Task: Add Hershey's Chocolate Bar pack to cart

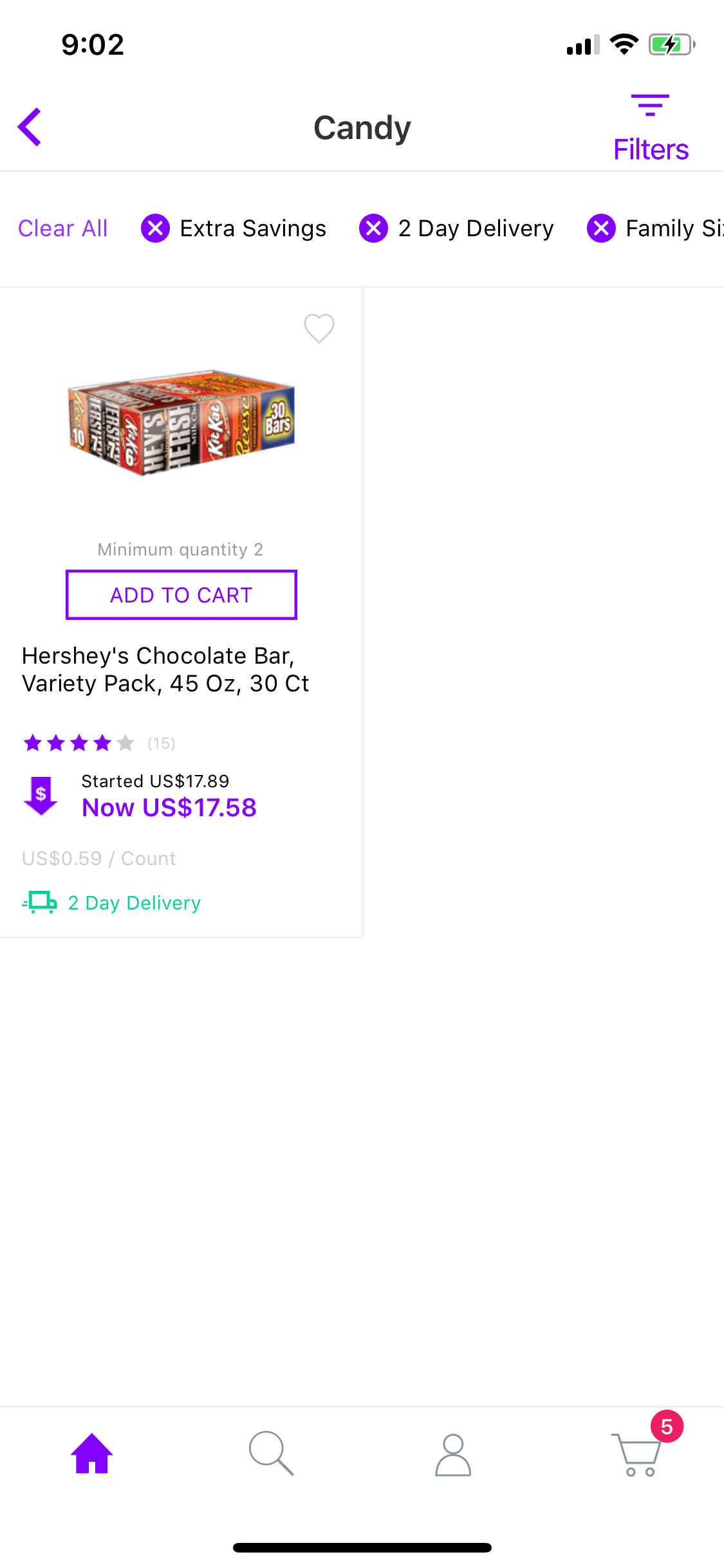Action: click(x=181, y=595)
